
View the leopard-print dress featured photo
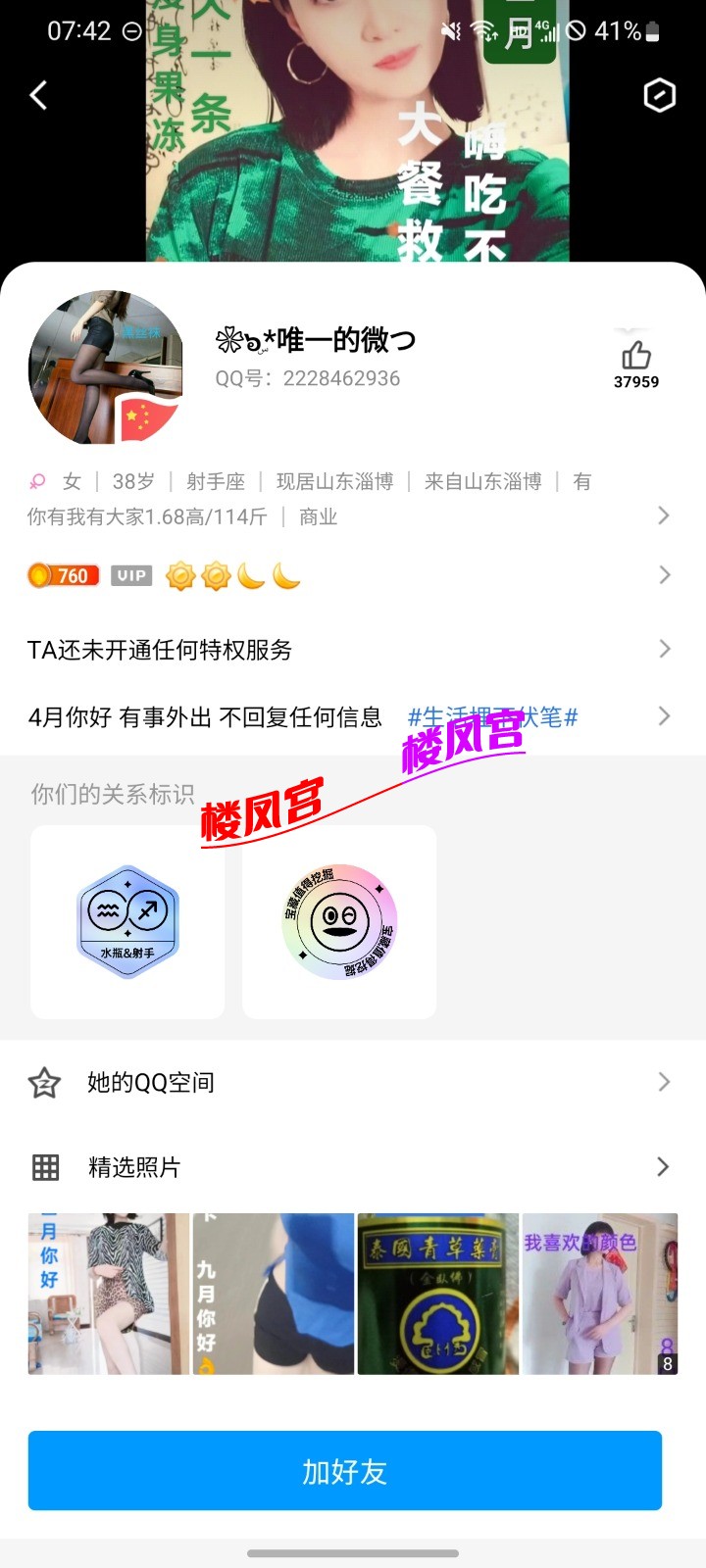108,1294
